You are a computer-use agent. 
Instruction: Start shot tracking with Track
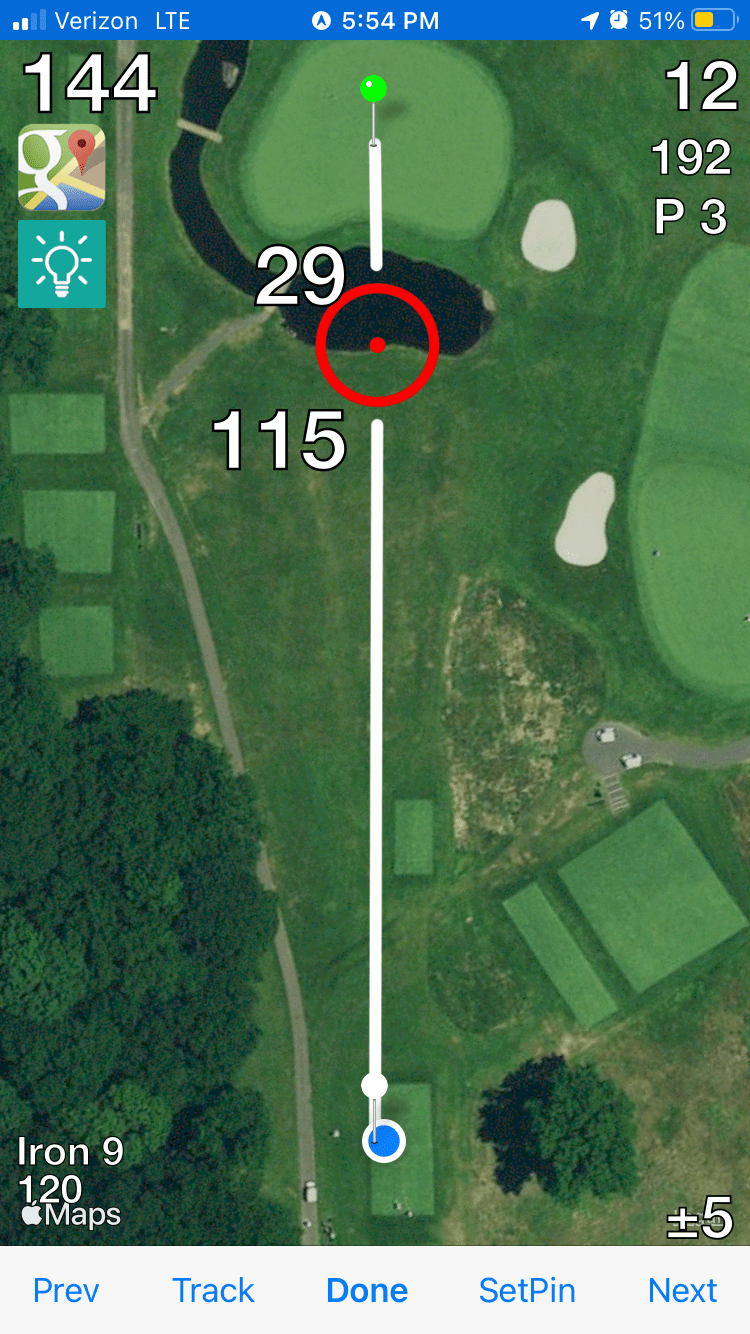tap(213, 1290)
